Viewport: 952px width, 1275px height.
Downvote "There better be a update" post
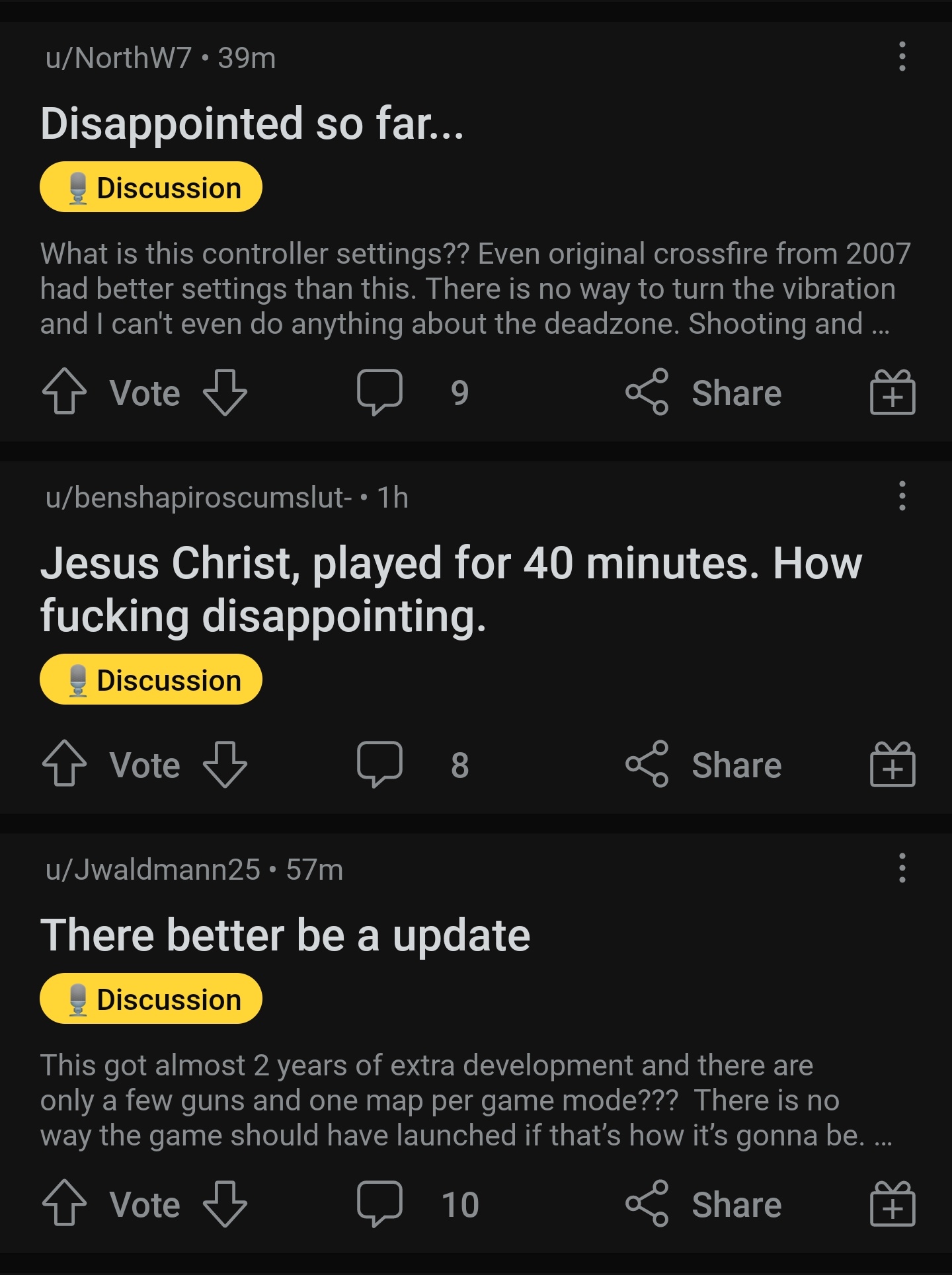(225, 1204)
